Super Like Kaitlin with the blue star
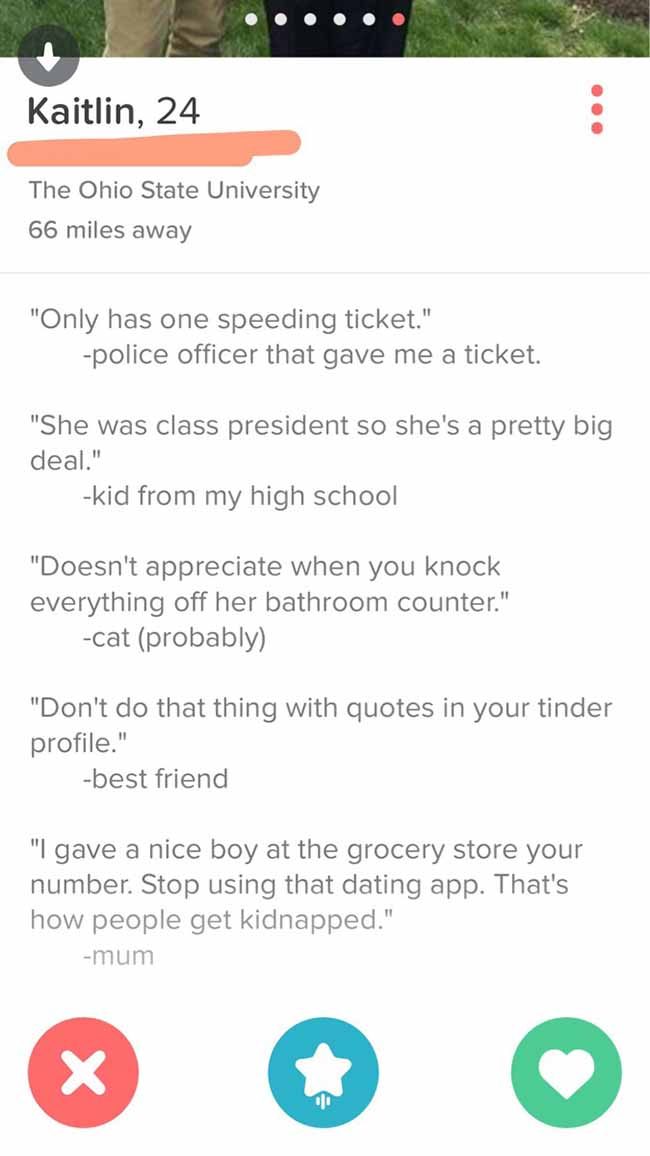 pos(324,1073)
